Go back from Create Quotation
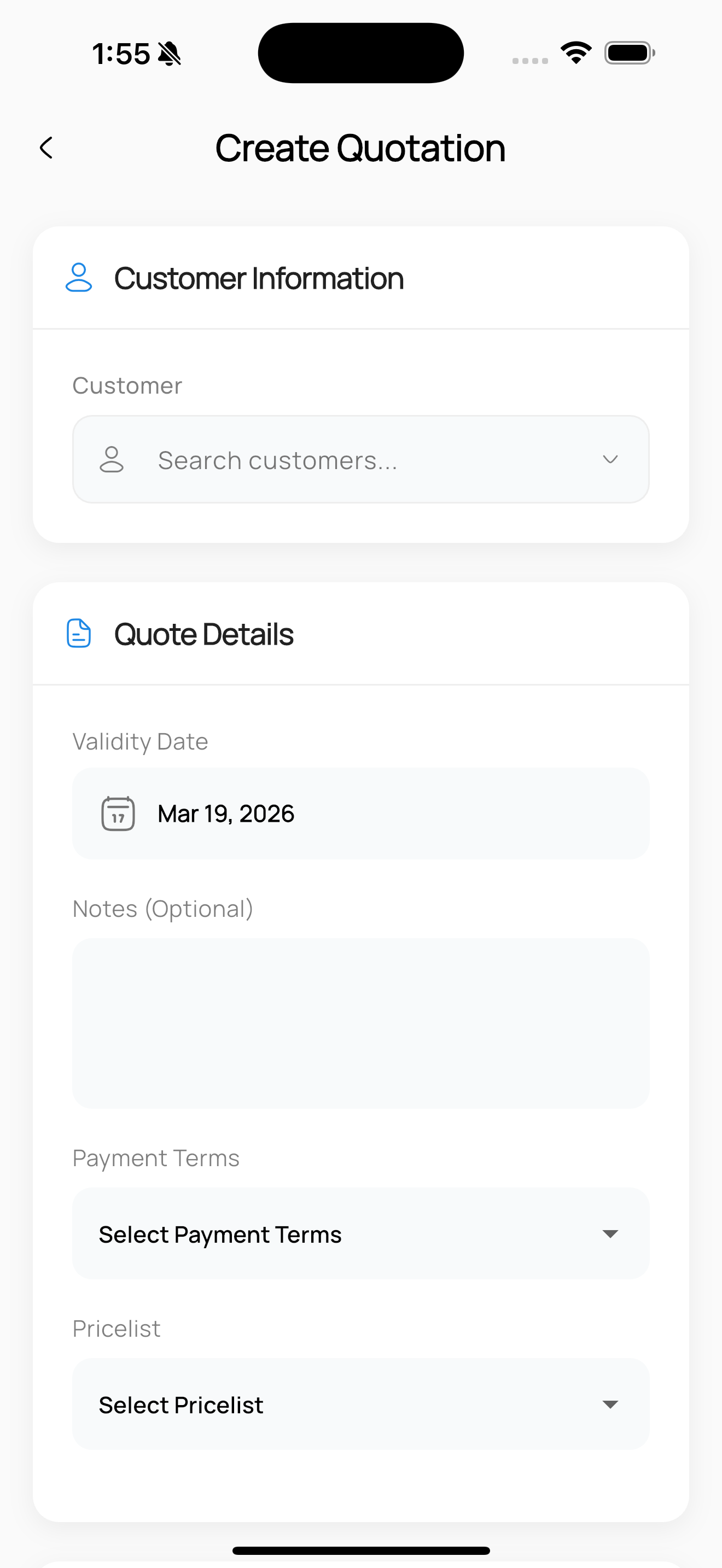This screenshot has height=1568, width=722. (46, 148)
